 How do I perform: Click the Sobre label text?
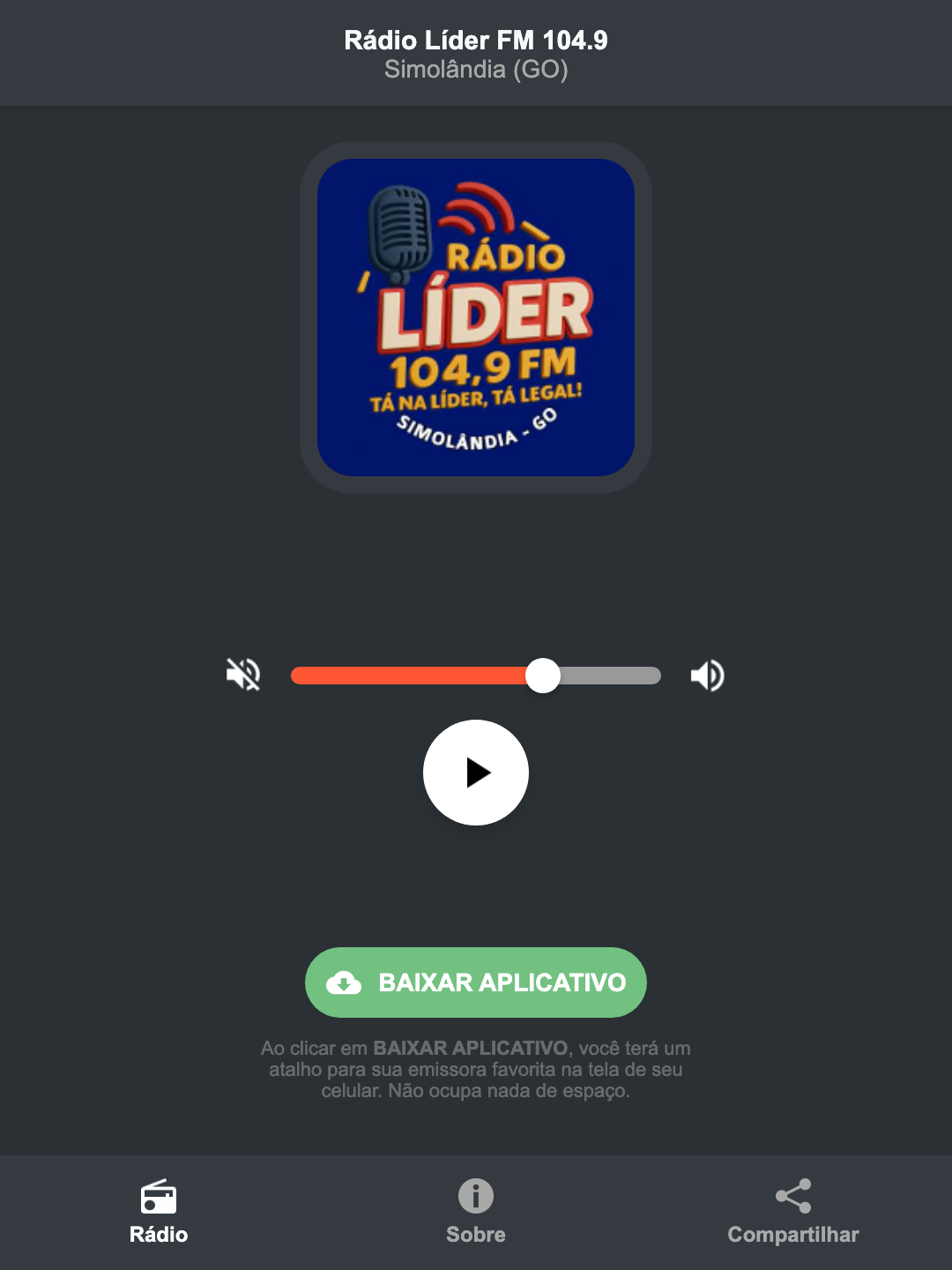[x=475, y=1235]
